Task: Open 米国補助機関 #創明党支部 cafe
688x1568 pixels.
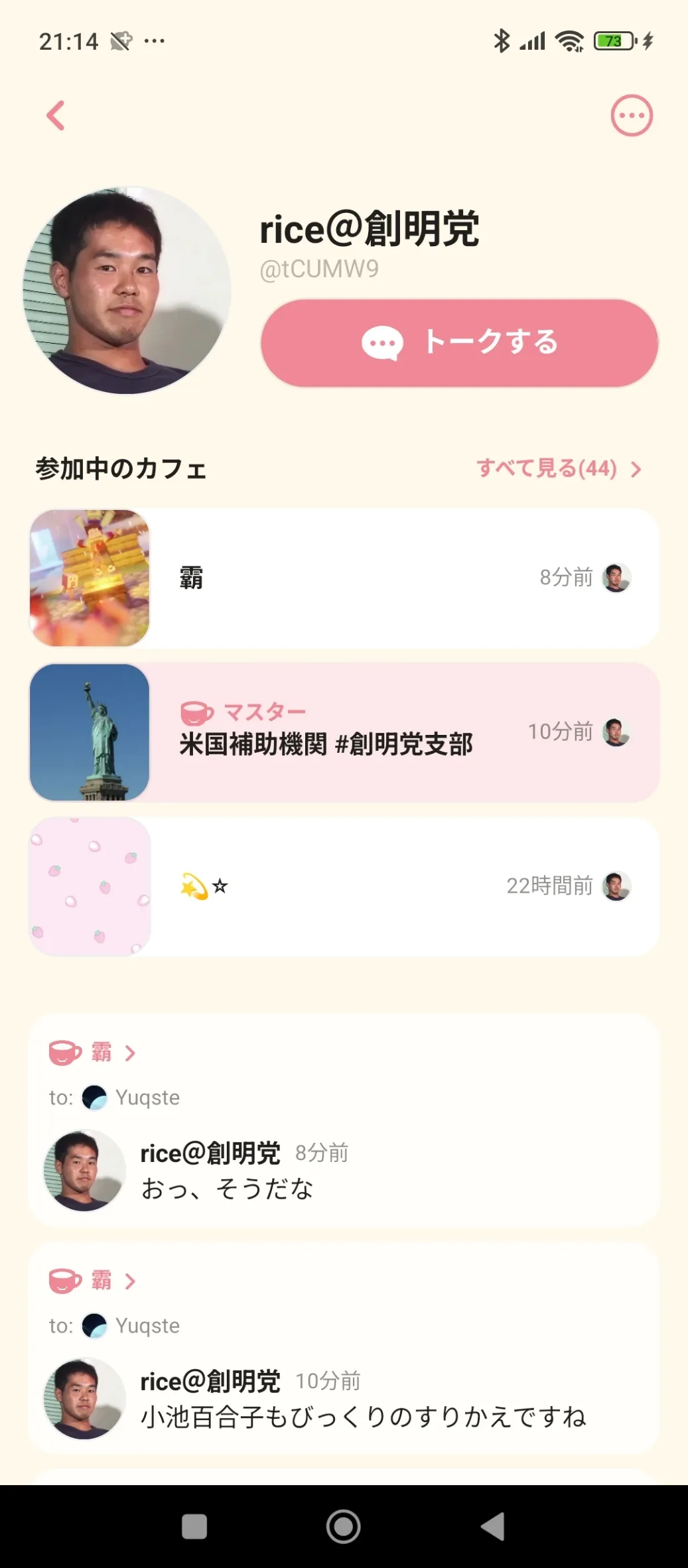Action: coord(344,732)
